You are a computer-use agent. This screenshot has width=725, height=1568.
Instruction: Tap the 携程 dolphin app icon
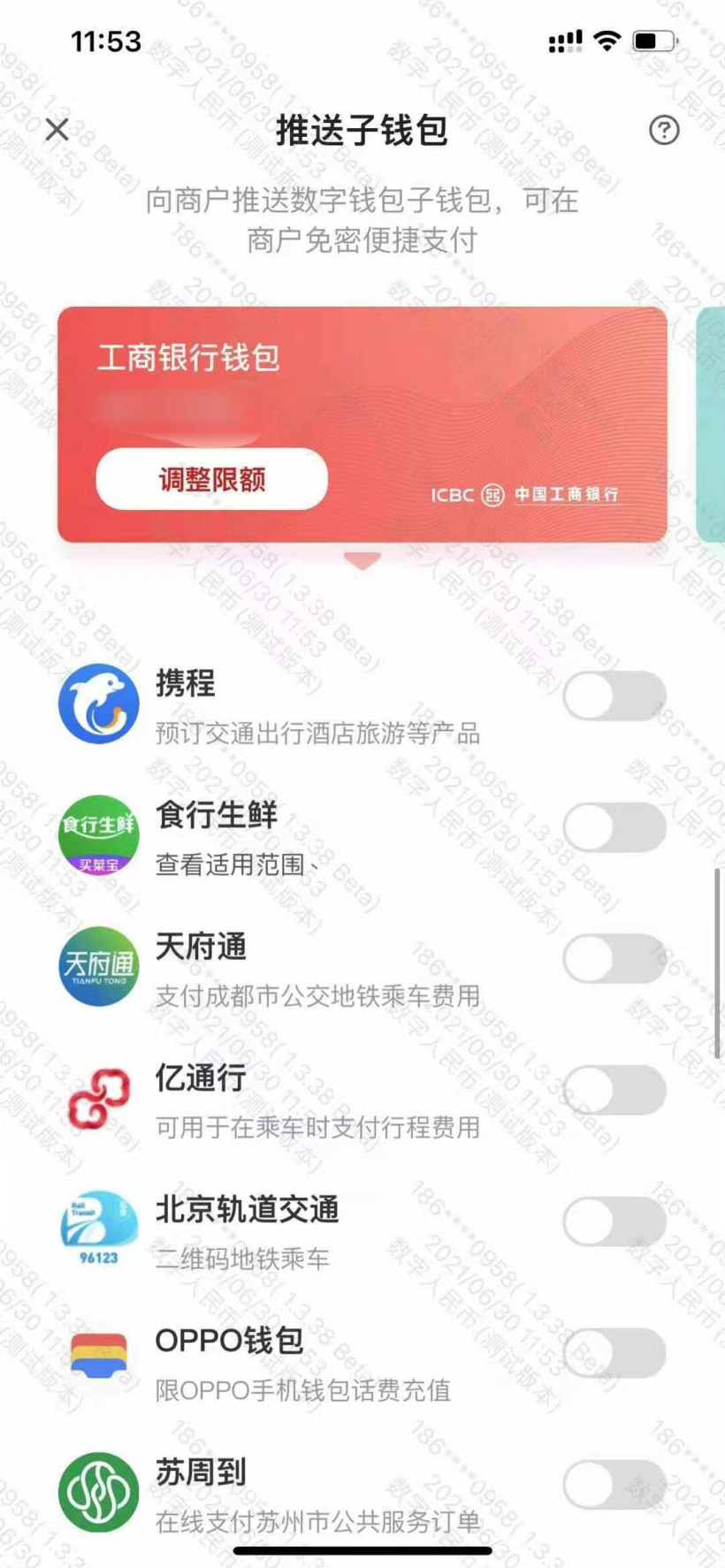99,701
